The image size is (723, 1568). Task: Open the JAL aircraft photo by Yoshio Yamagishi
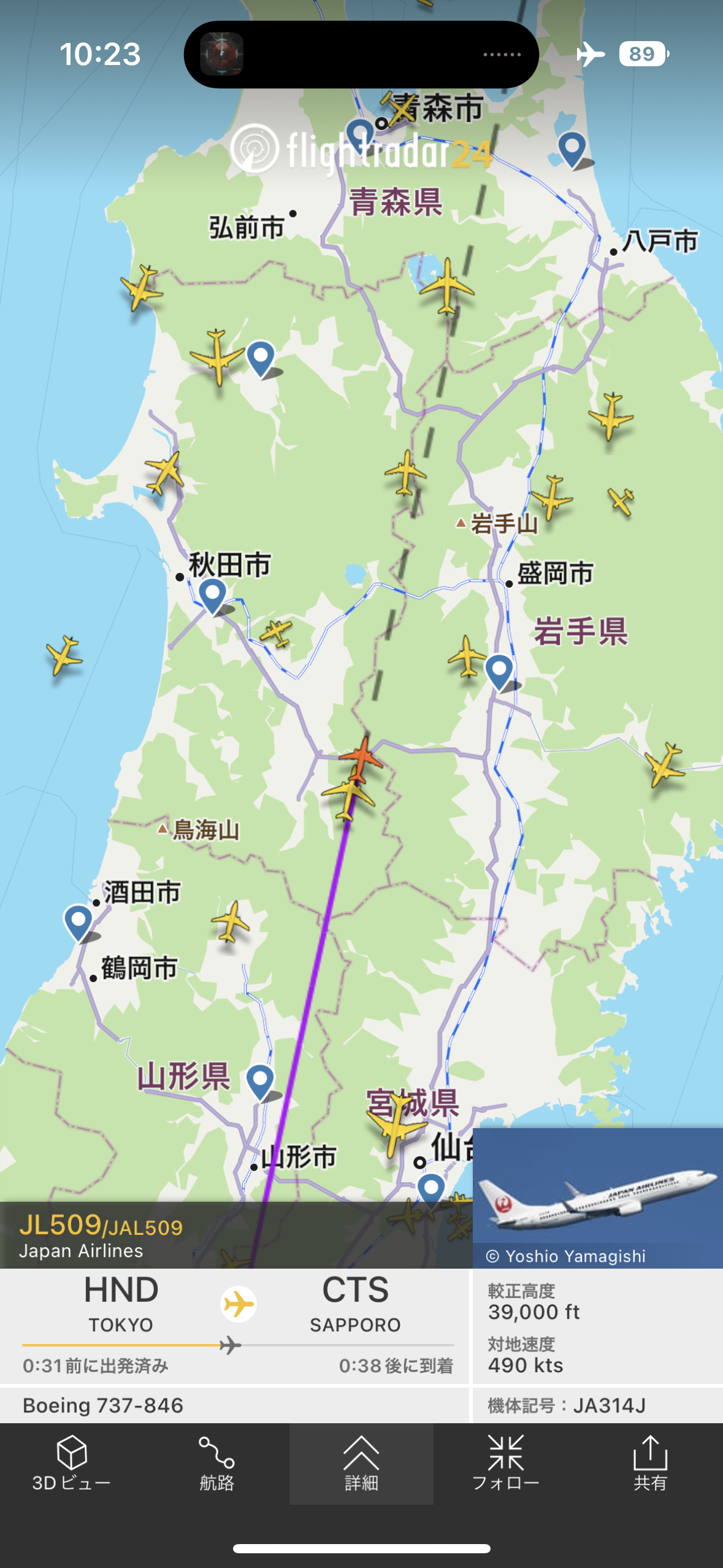(x=598, y=1197)
